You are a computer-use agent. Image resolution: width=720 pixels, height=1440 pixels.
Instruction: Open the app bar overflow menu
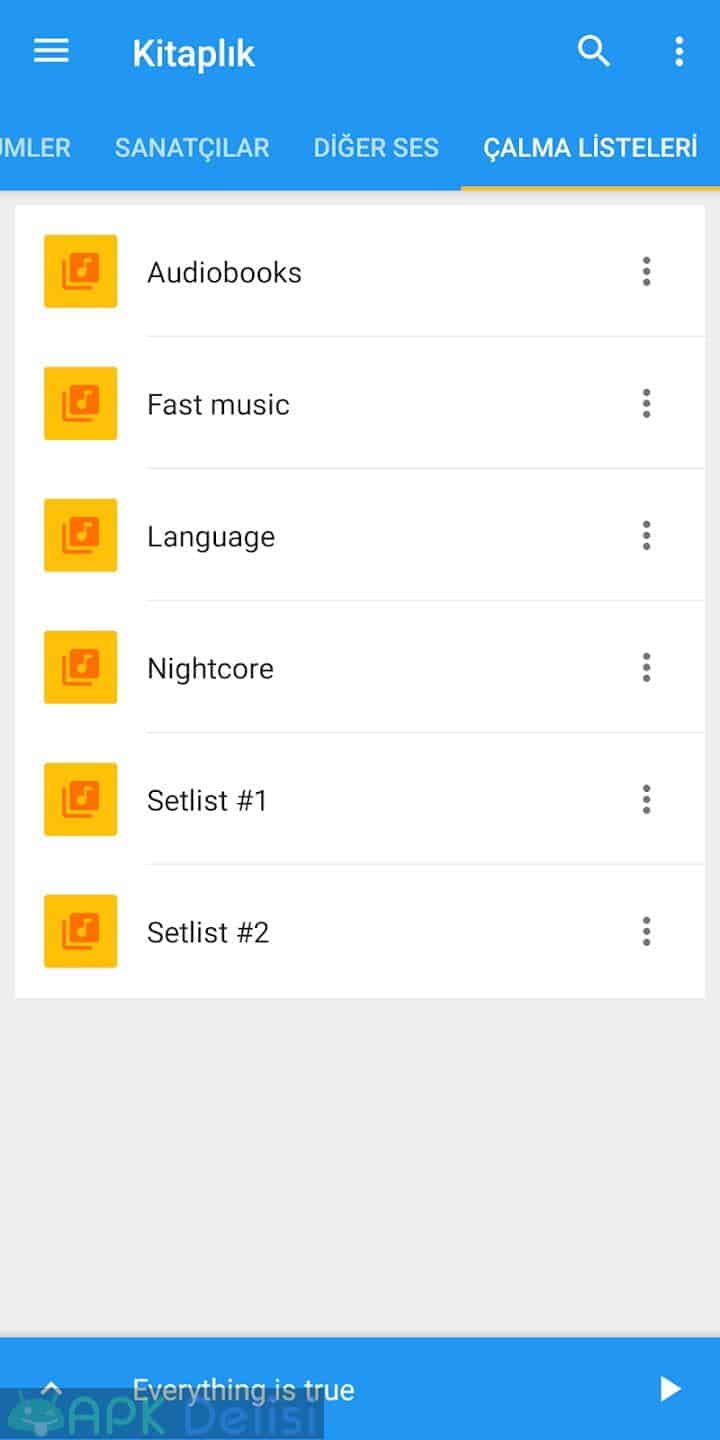pyautogui.click(x=679, y=51)
